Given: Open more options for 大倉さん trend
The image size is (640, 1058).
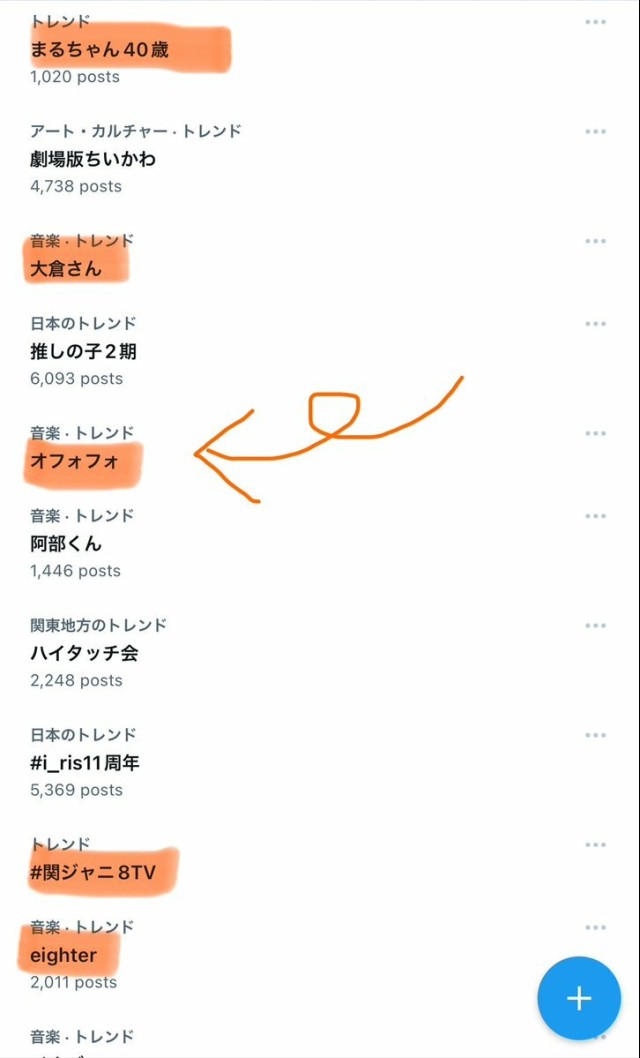Looking at the screenshot, I should [596, 241].
